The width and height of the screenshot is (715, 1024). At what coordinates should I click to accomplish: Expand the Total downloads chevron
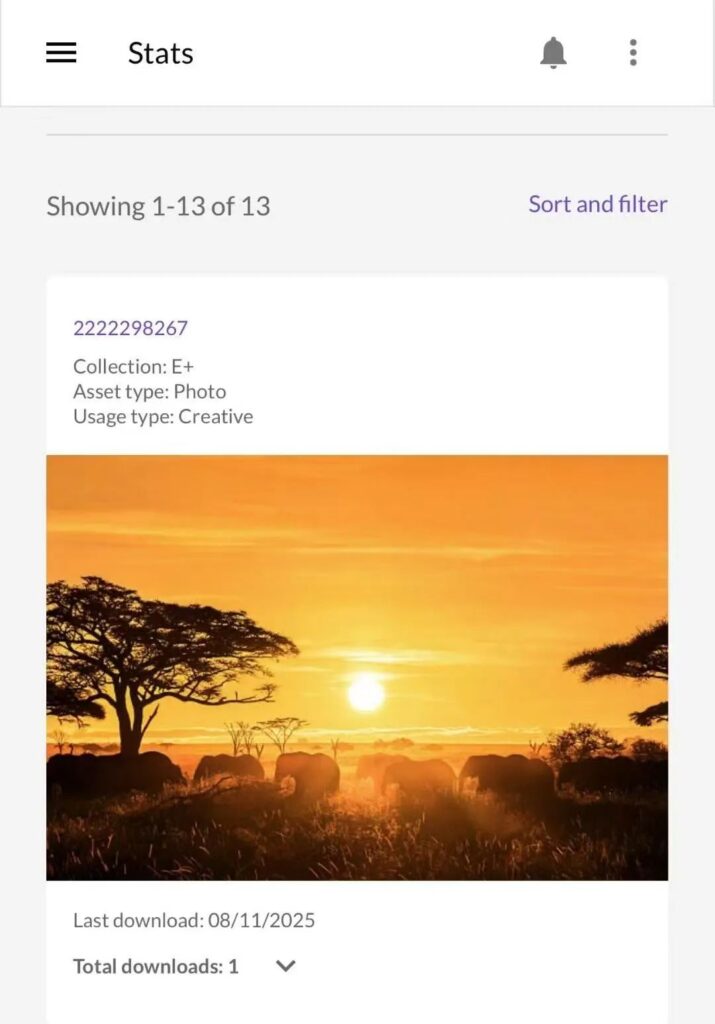click(x=286, y=966)
